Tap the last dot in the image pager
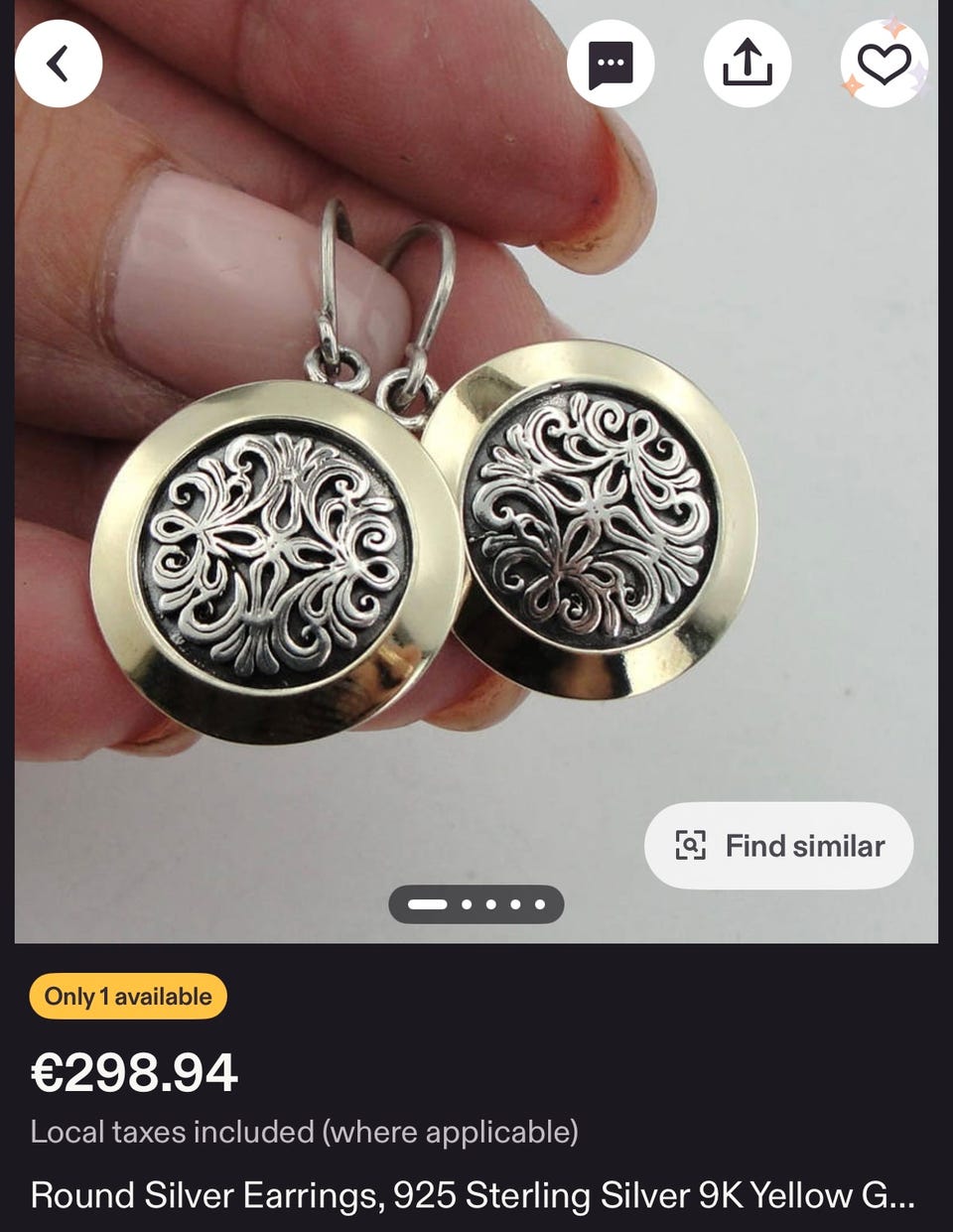Viewport: 953px width, 1232px height. 540,904
